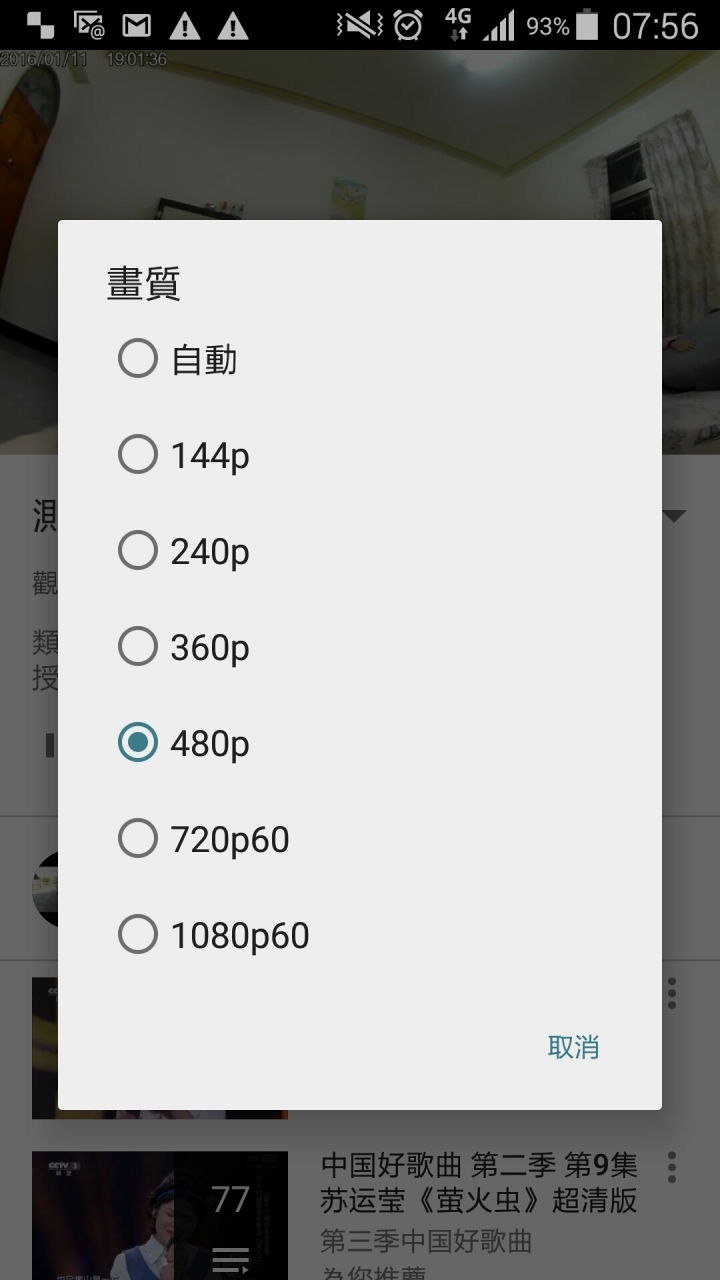Dismiss the dialog with 取消

(573, 1047)
